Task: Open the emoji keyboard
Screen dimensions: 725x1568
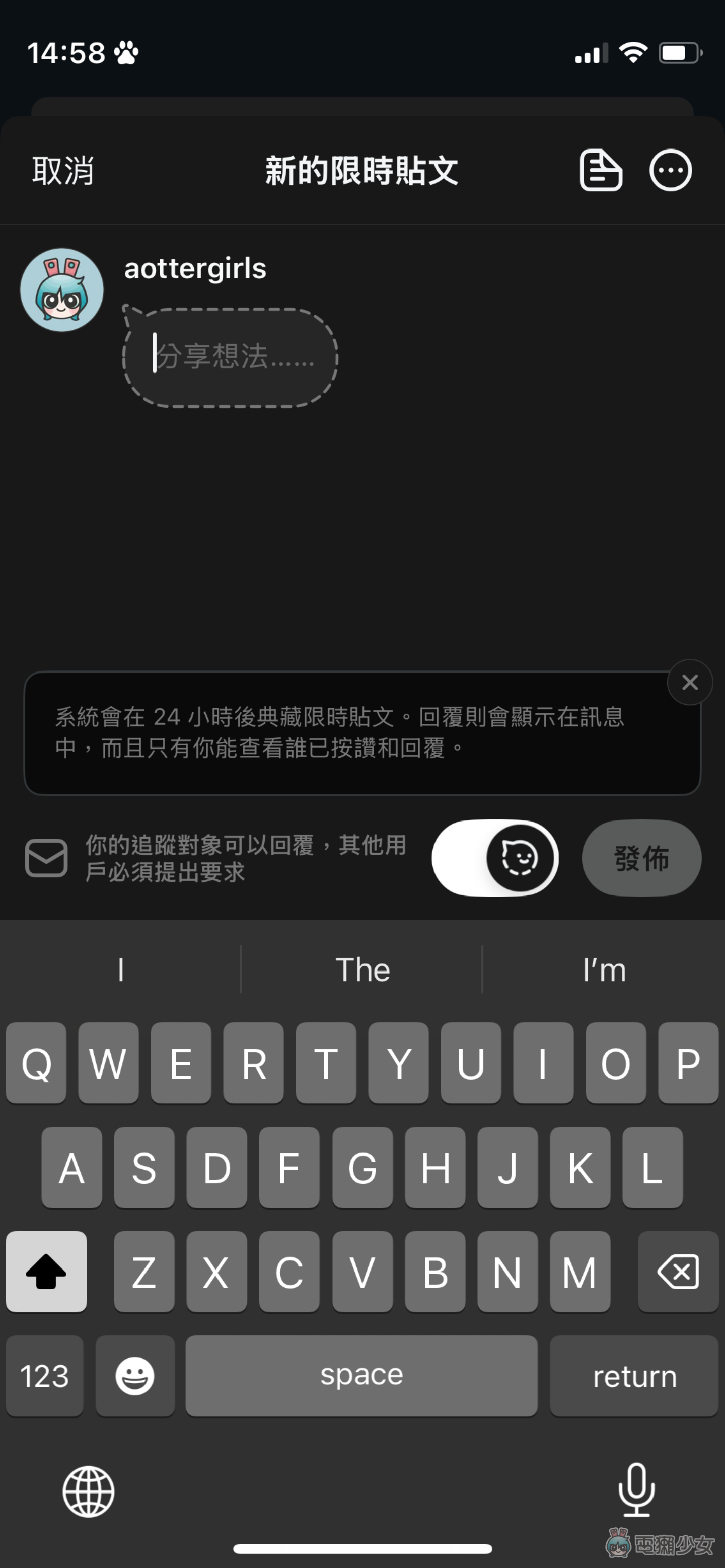Action: pyautogui.click(x=135, y=1376)
